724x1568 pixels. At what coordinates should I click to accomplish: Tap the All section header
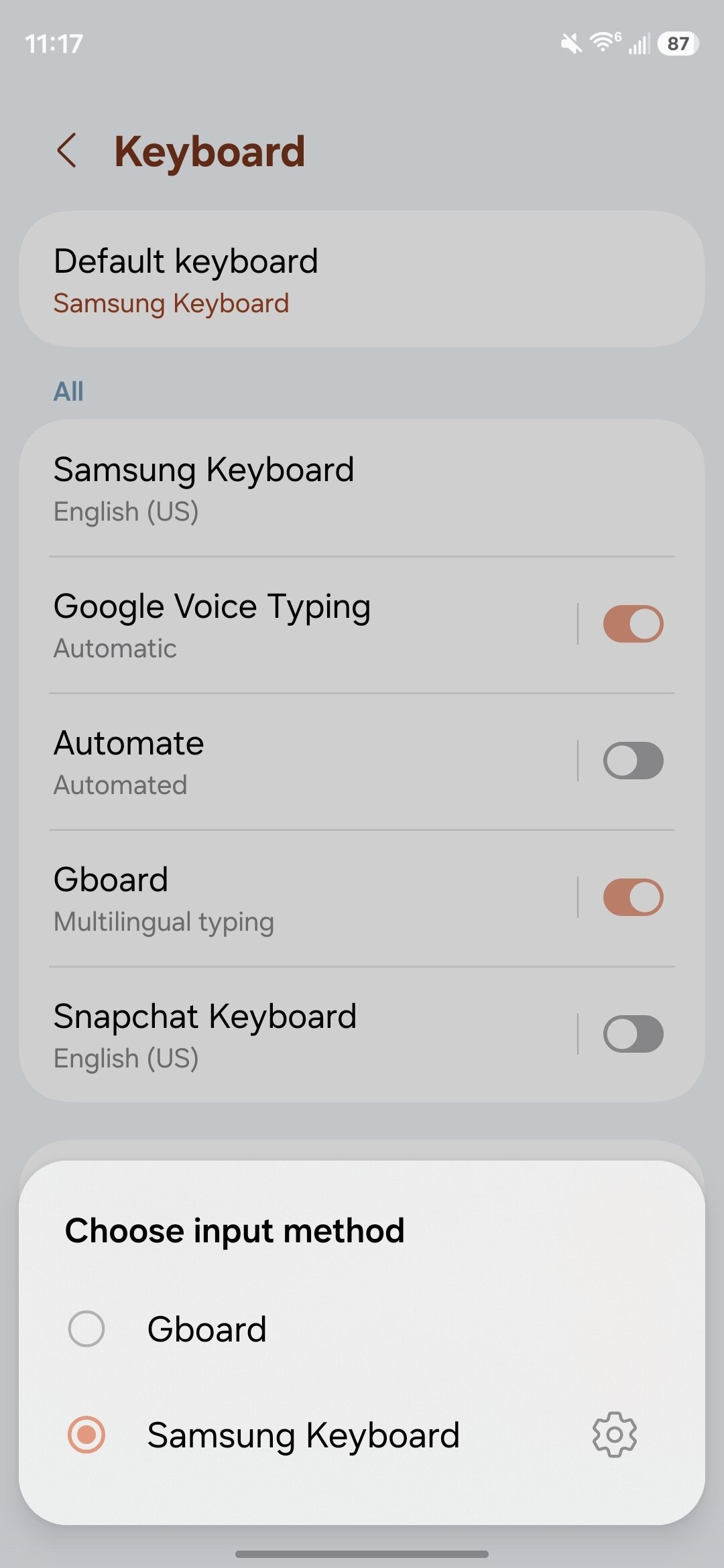68,391
